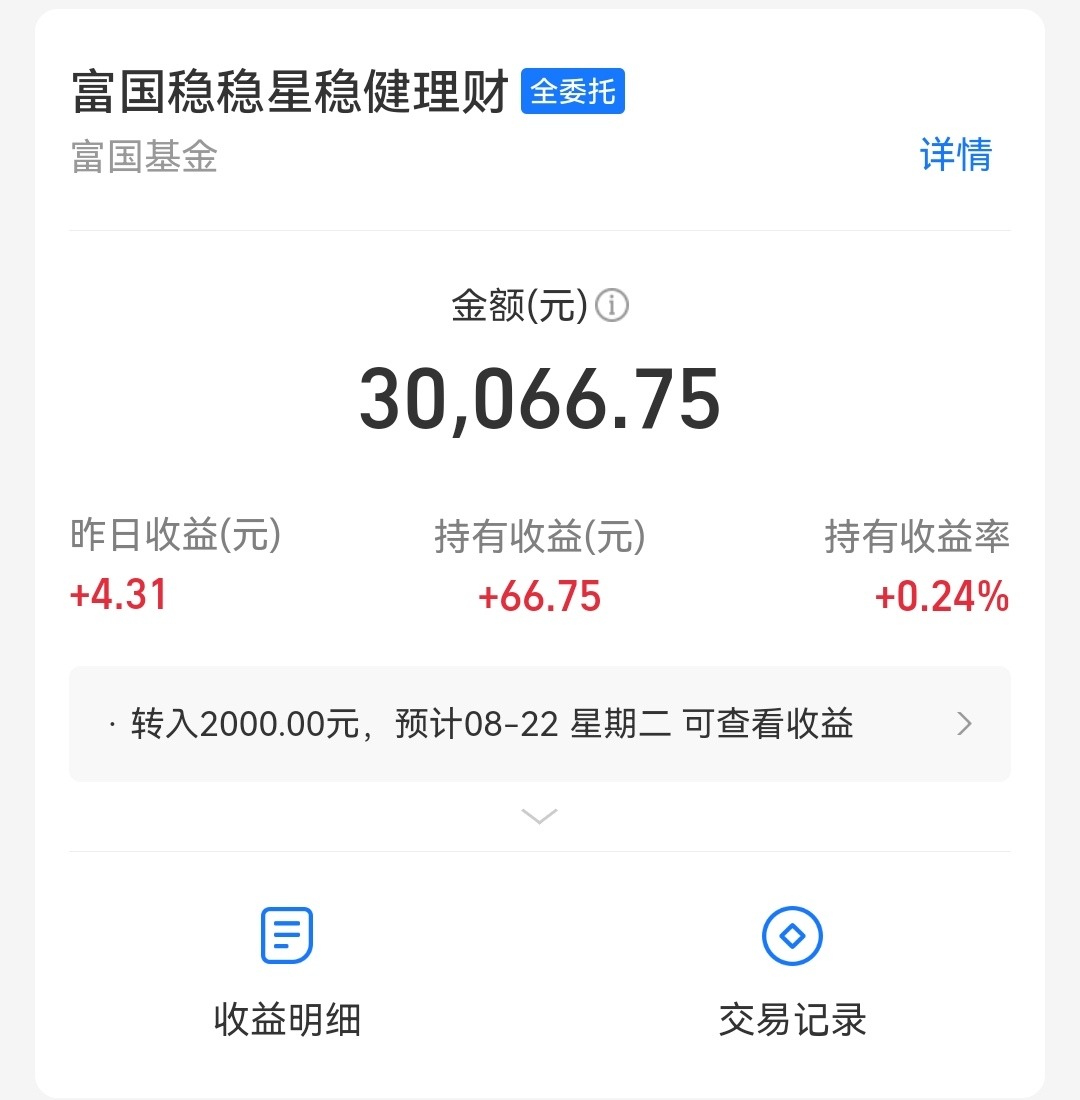Viewport: 1080px width, 1100px height.
Task: Tap the total amount 30,066.75
Action: pos(540,399)
